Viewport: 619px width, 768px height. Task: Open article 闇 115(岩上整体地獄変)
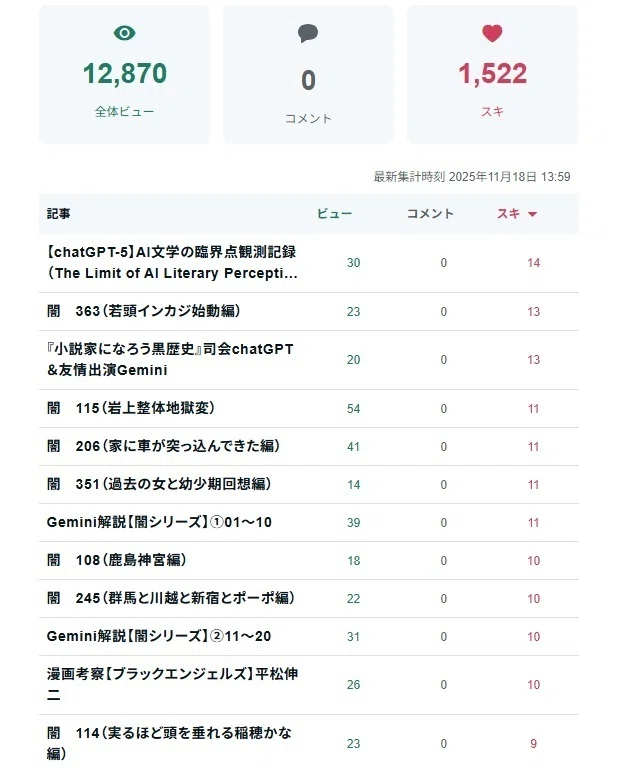tap(130, 408)
